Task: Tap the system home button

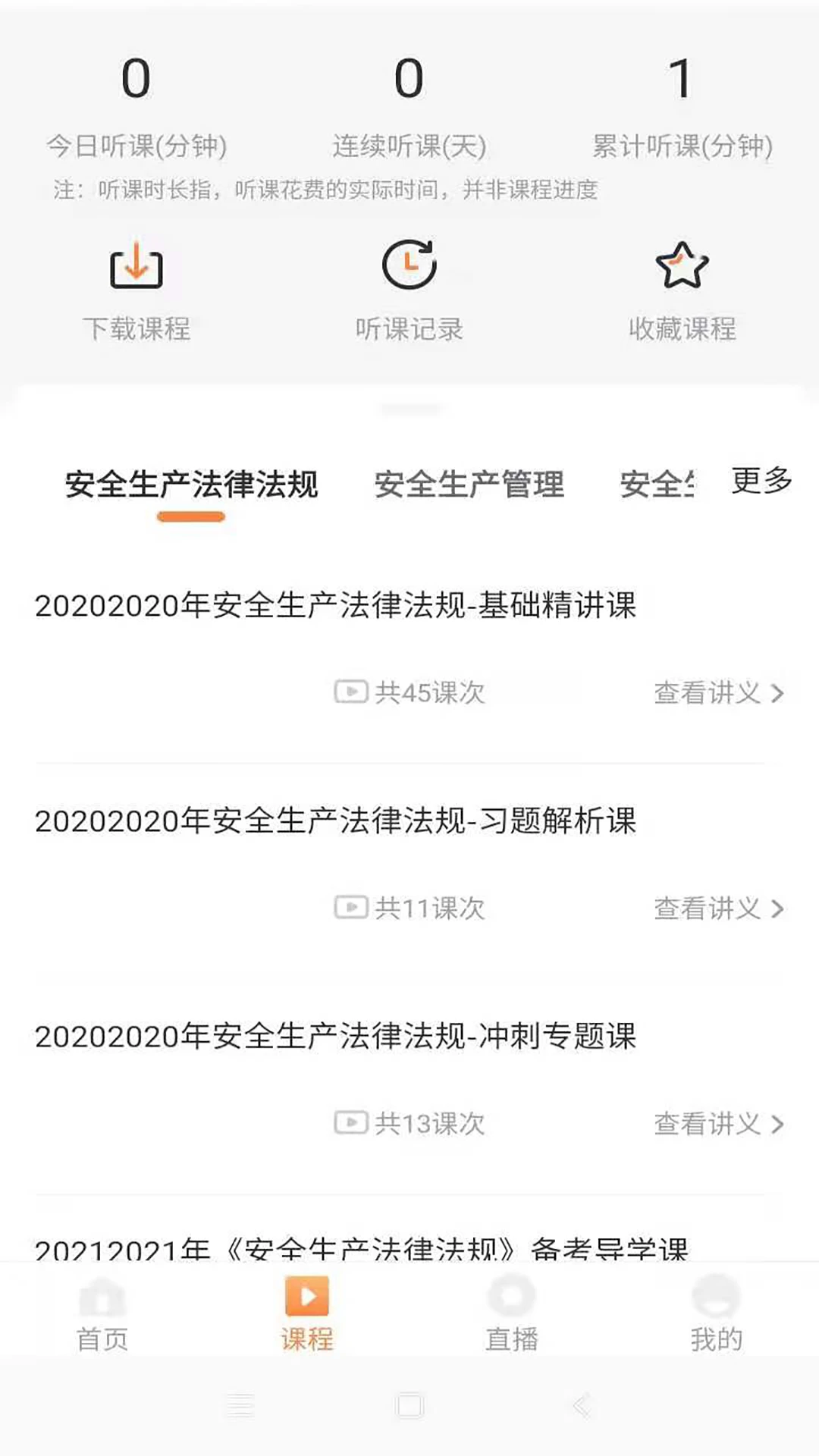Action: (409, 1406)
